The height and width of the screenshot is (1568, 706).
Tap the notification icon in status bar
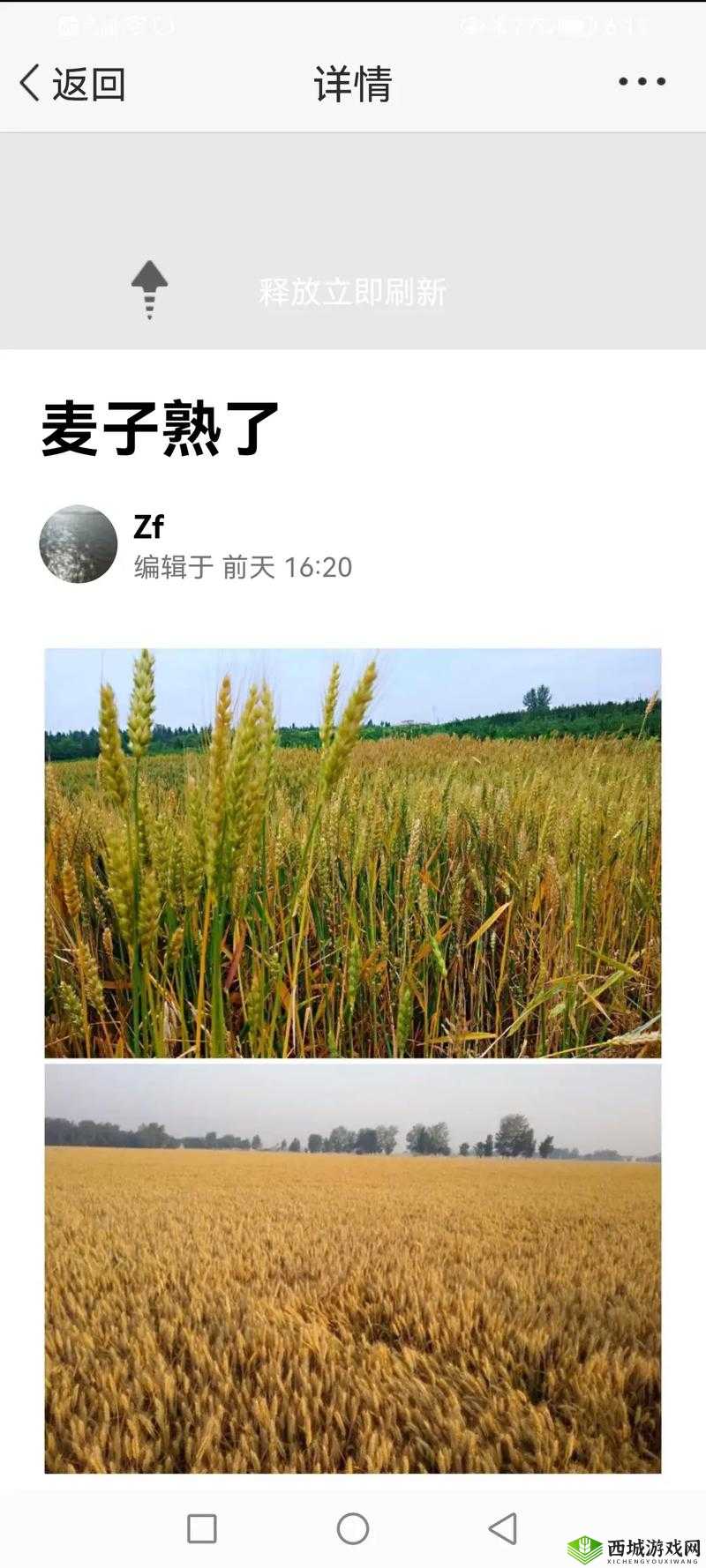71,25
